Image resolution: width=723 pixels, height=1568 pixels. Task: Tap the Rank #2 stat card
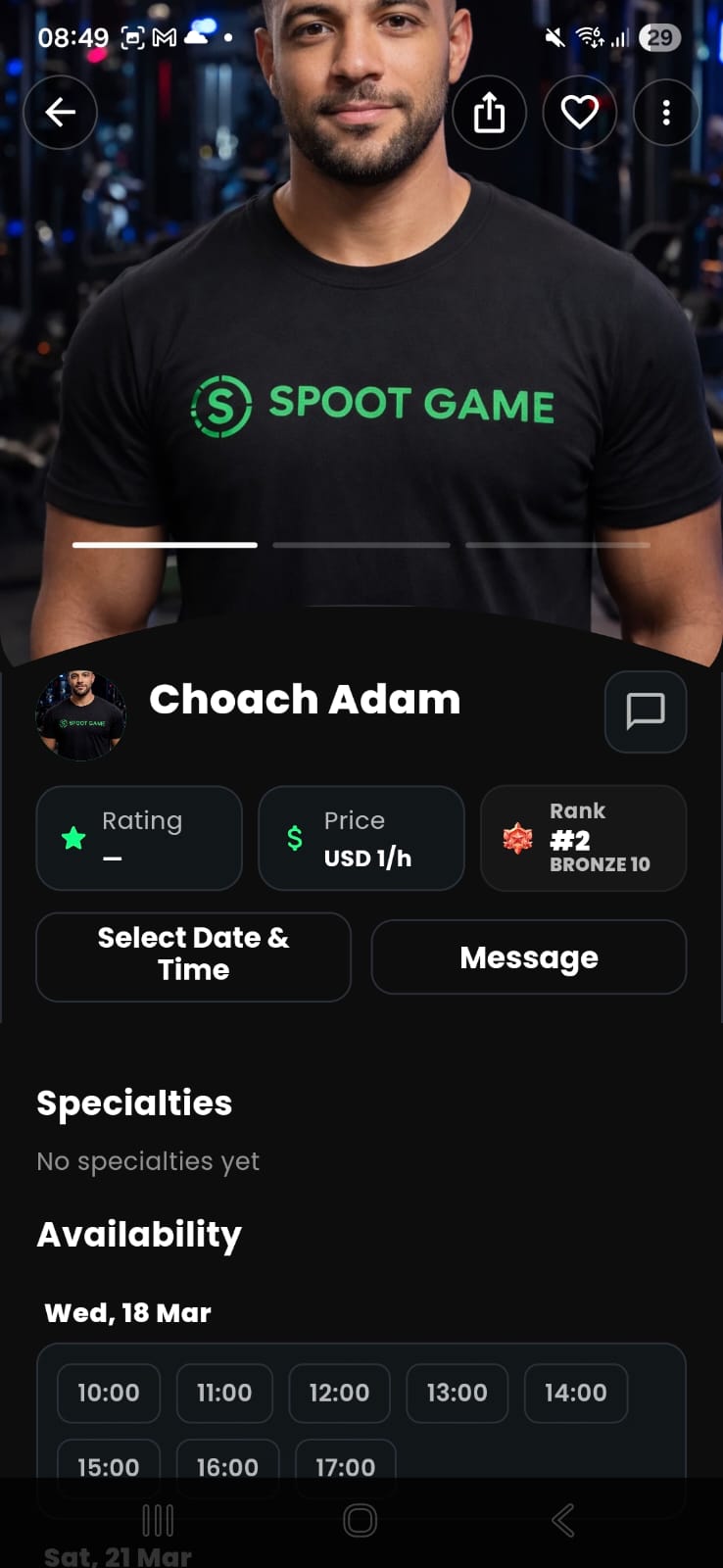(583, 838)
